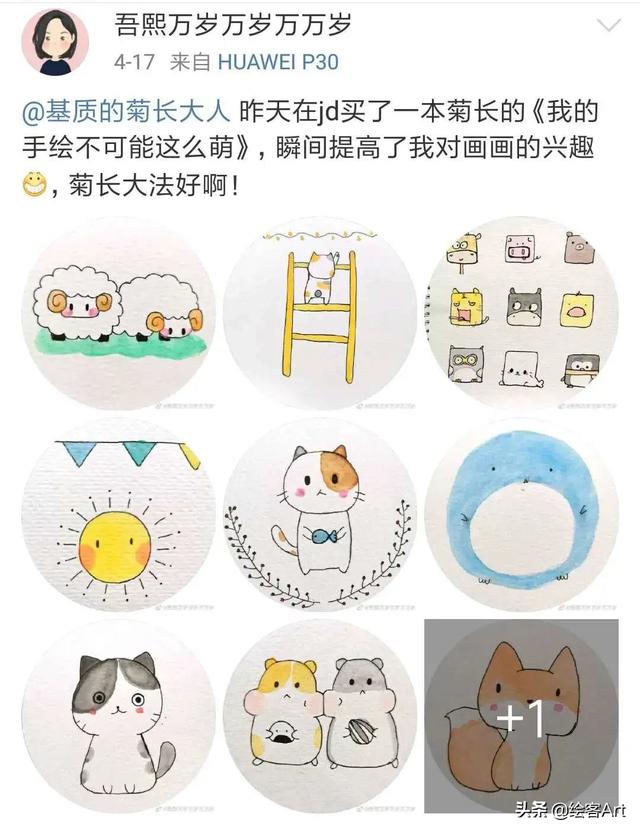View the two sheep drawing

[118, 313]
